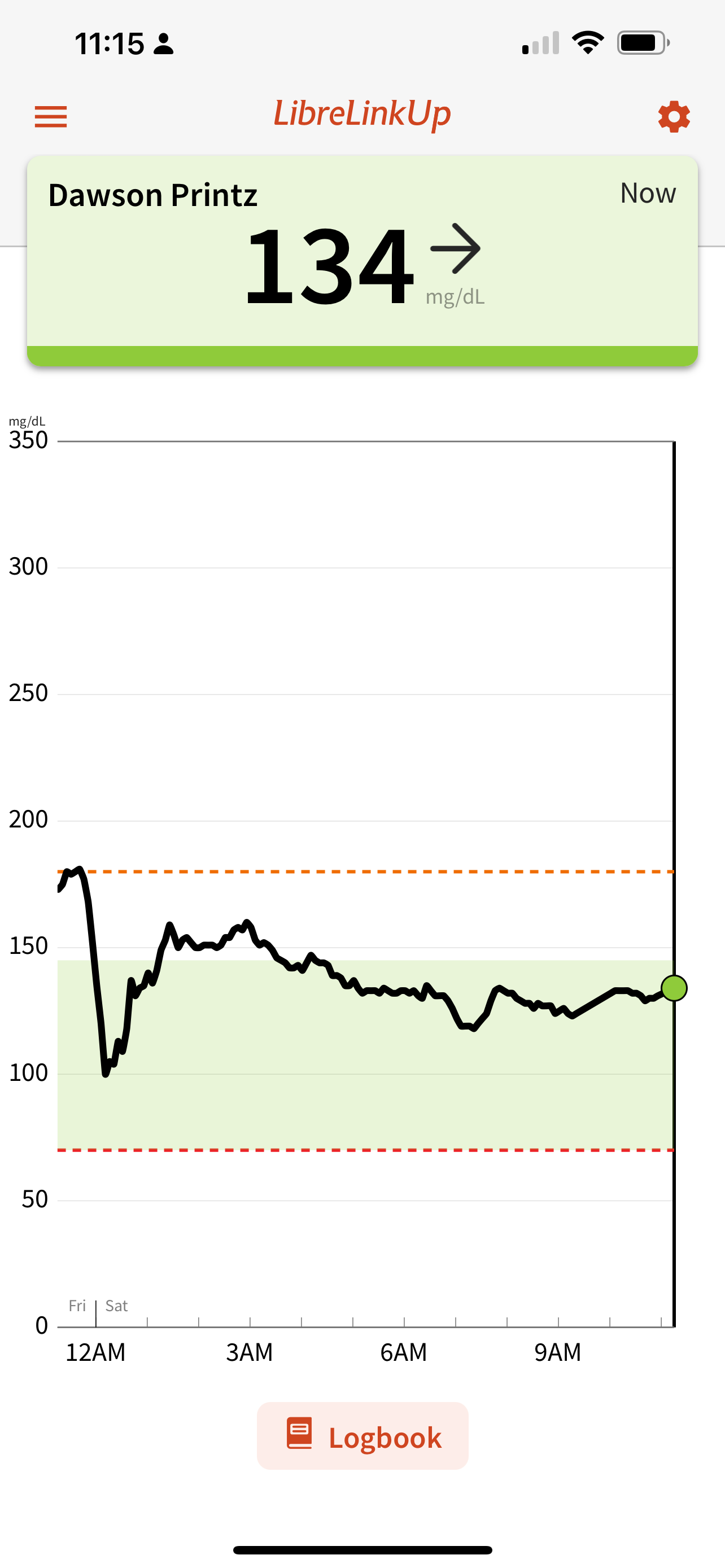The width and height of the screenshot is (725, 1568).
Task: Open the Logbook
Action: [x=363, y=1436]
